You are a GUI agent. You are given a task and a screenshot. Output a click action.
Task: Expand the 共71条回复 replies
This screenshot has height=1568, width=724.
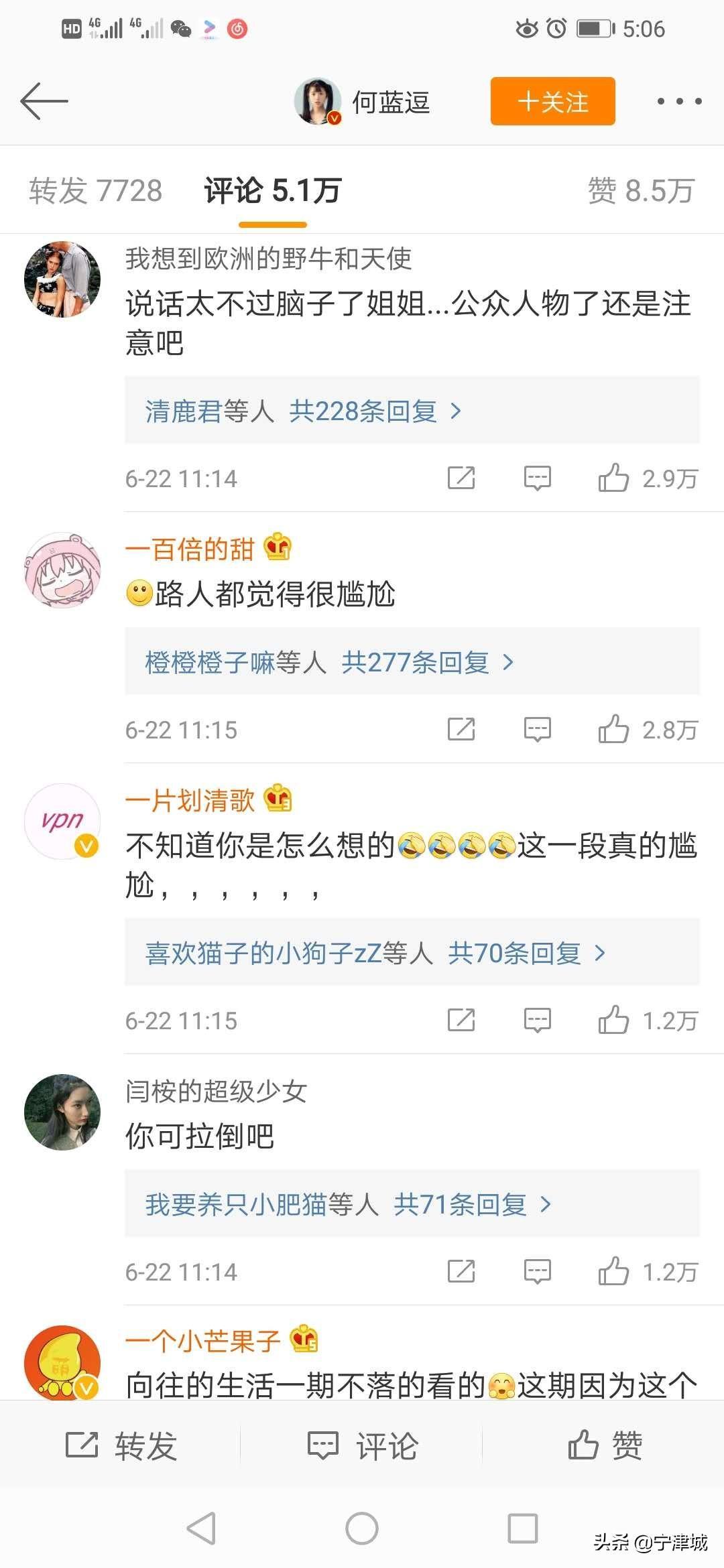click(471, 1204)
